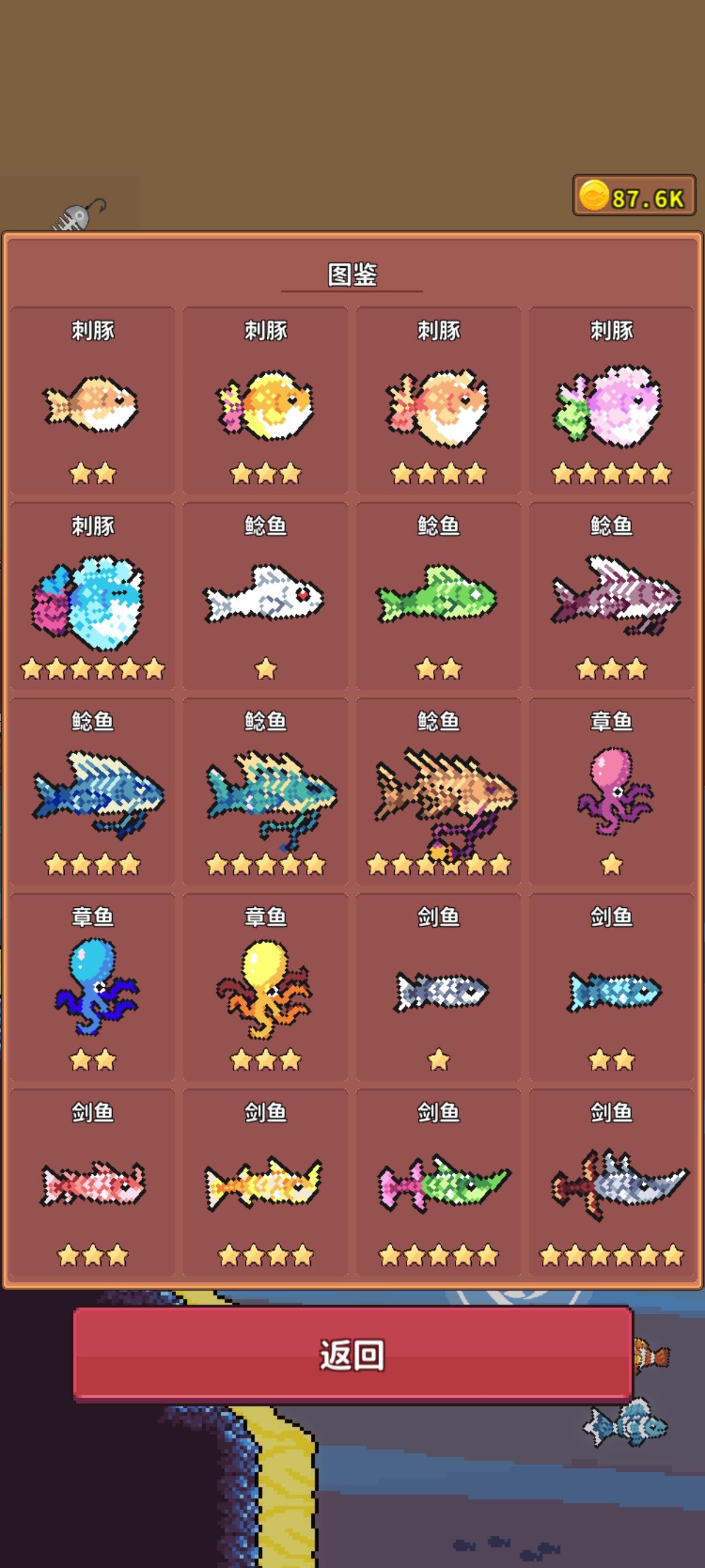Image resolution: width=705 pixels, height=1568 pixels.
Task: Select the purple 3-star 鲶鱼 catfish
Action: (x=612, y=600)
